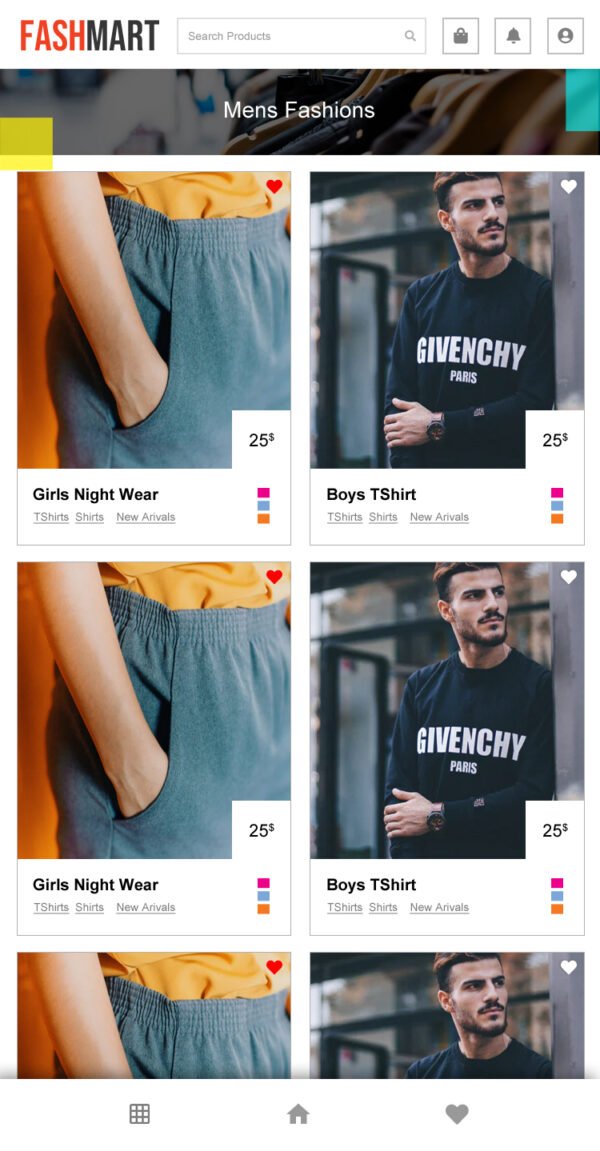This screenshot has height=1151, width=600.
Task: Open the favorites heart tab
Action: click(457, 1114)
